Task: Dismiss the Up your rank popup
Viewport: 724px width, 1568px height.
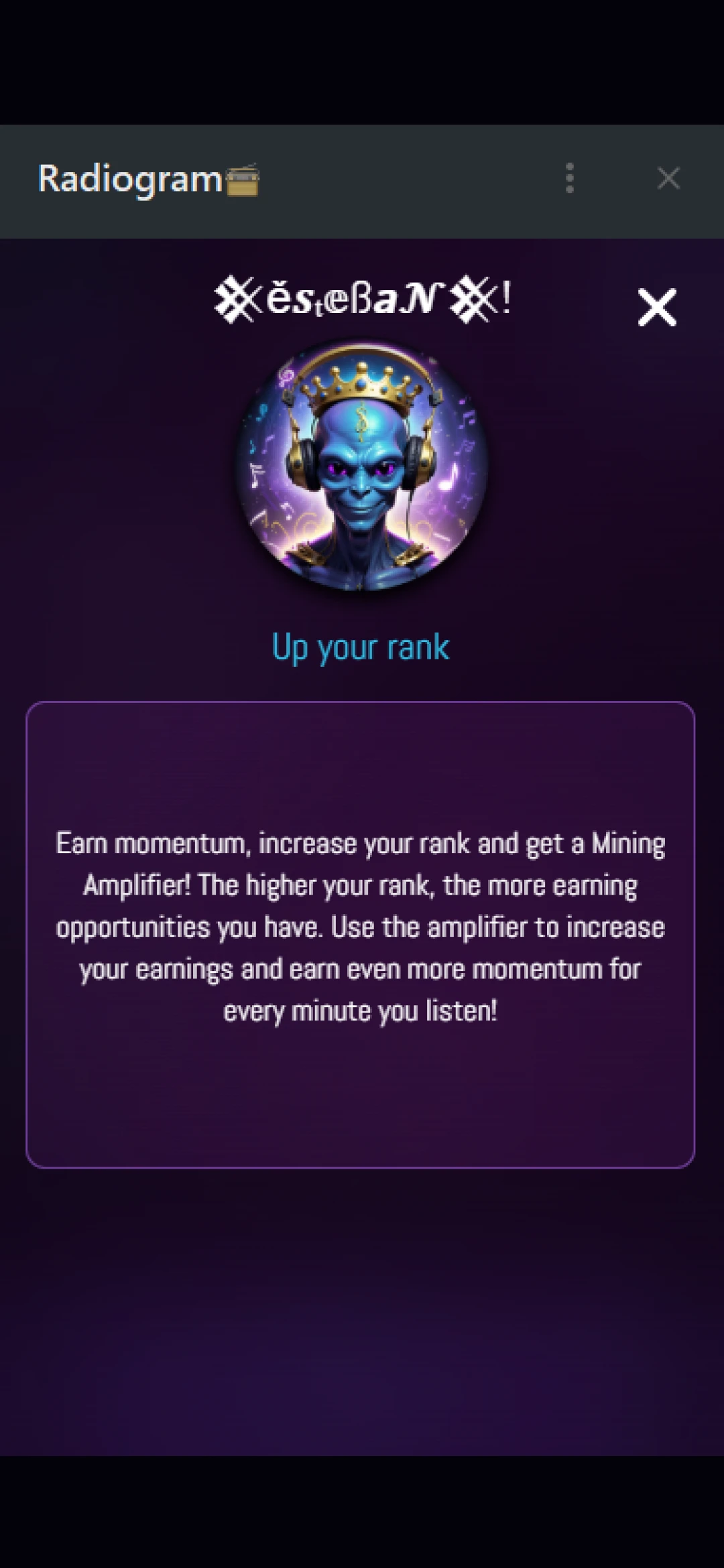Action: (x=657, y=308)
